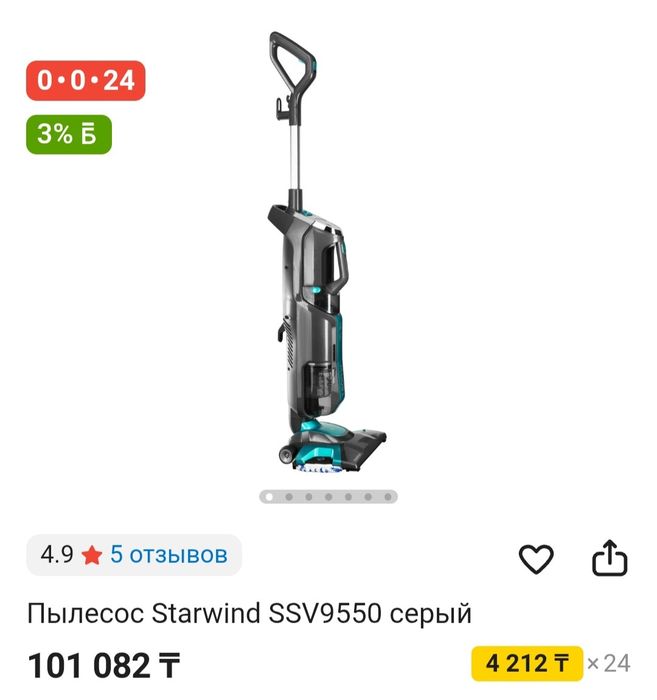
Task: Share this product
Action: 609,558
